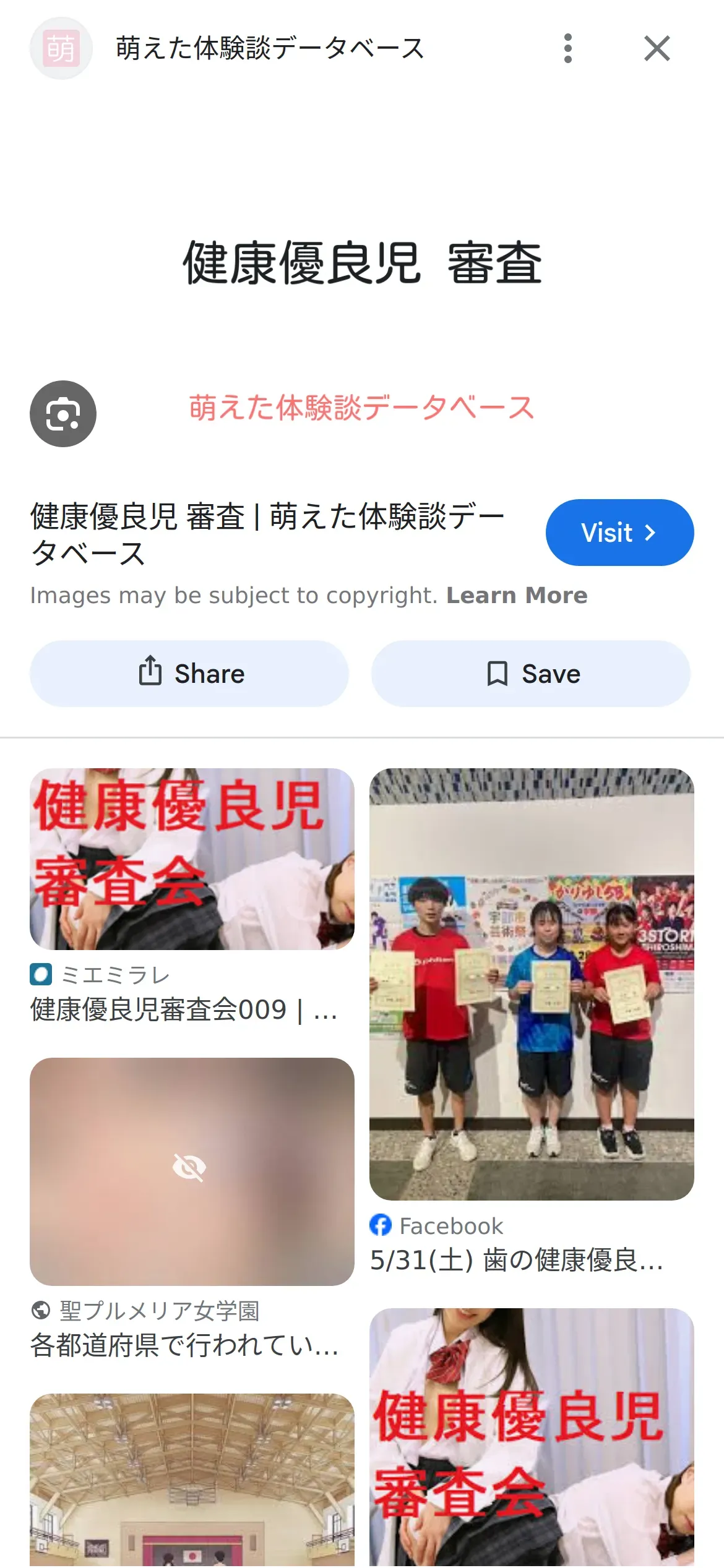Screen dimensions: 724x1568
Task: Open the ミエミラレ related image result
Action: click(x=192, y=859)
